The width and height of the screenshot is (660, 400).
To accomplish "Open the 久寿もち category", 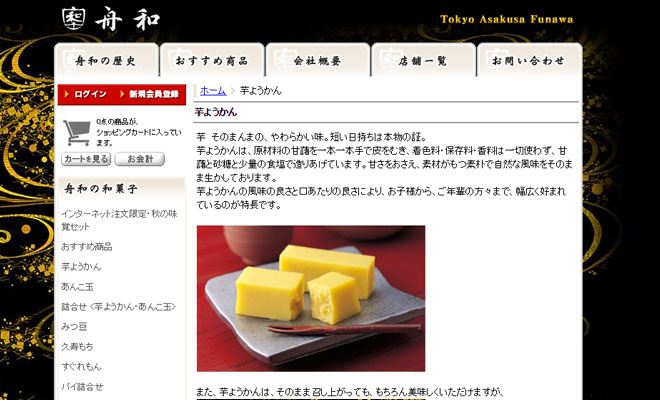I will (x=76, y=346).
